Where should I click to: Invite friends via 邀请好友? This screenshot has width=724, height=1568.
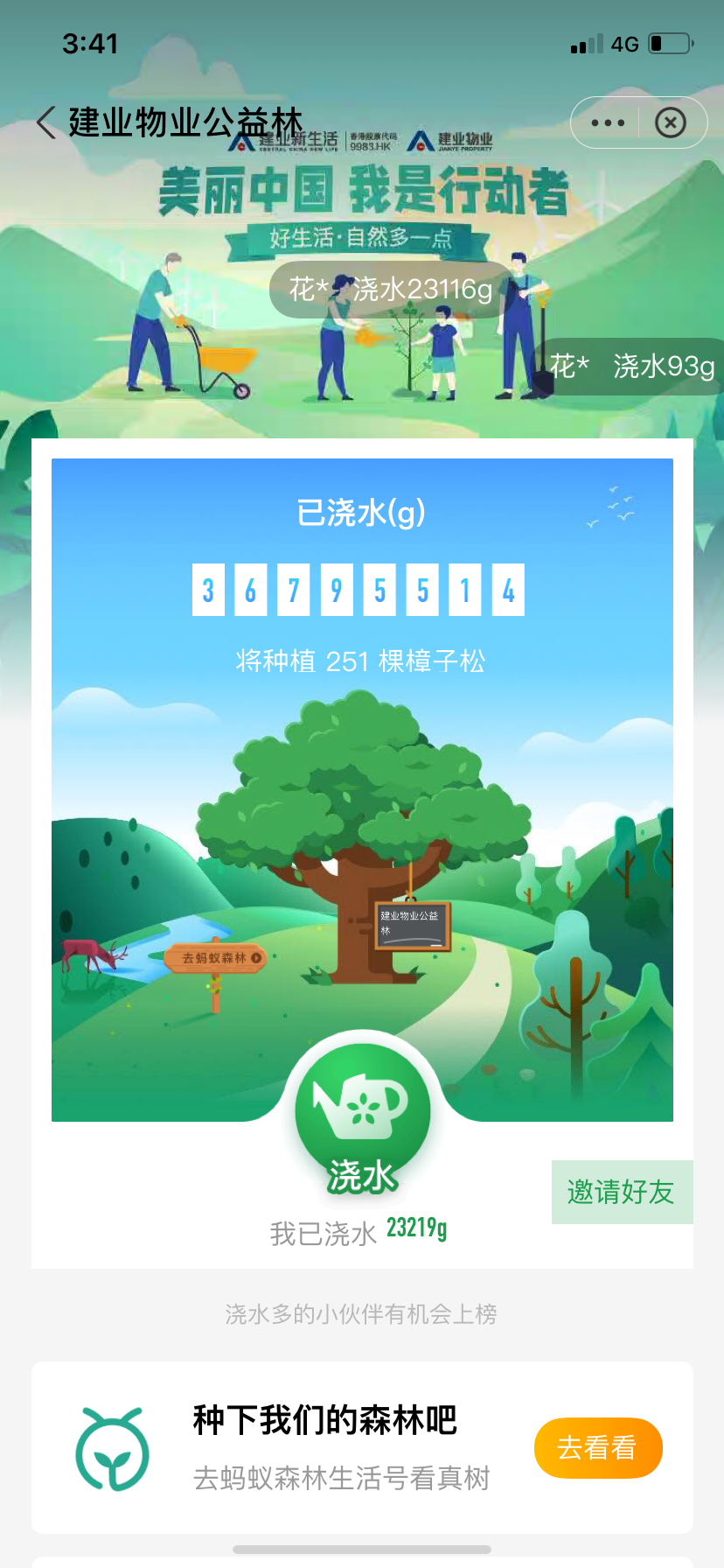pos(622,1192)
